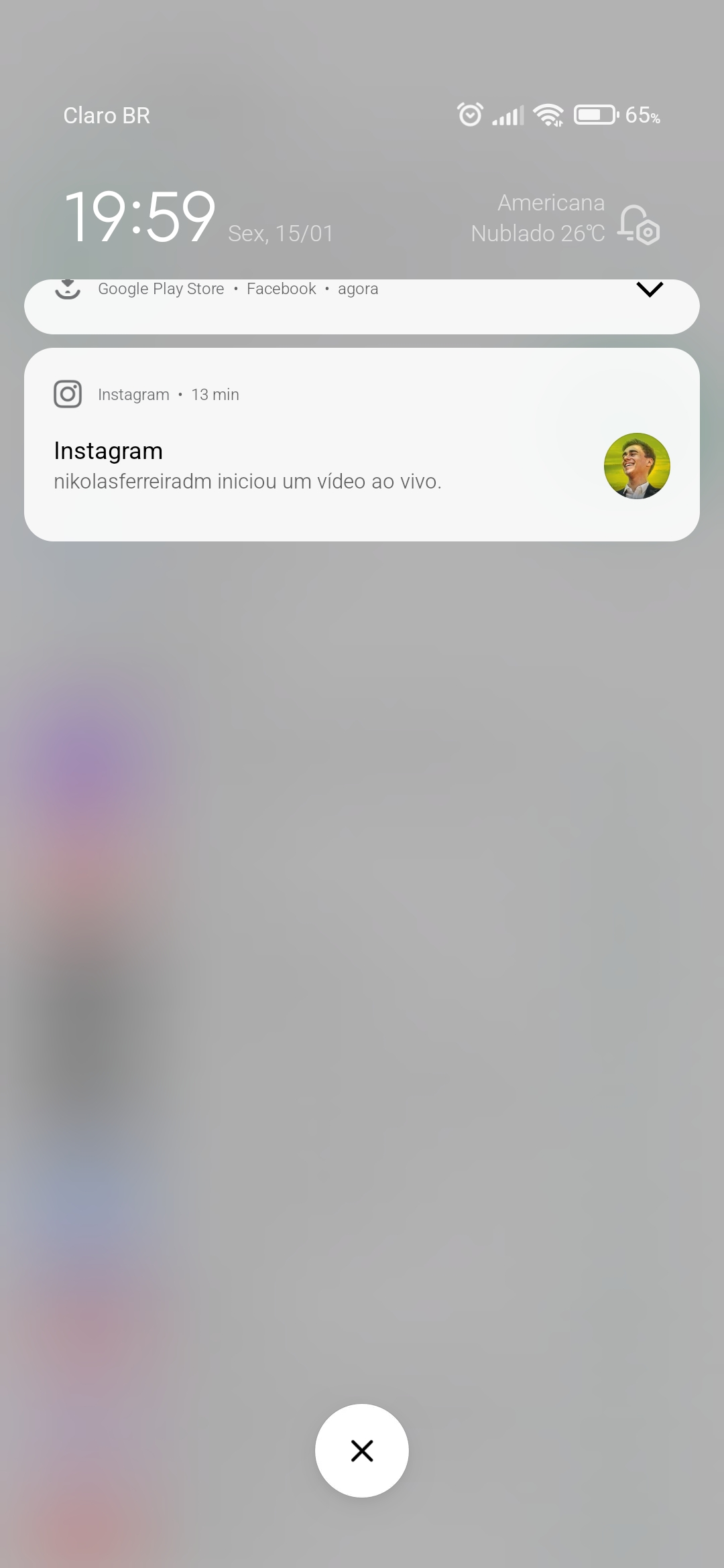This screenshot has width=724, height=1568.
Task: Expand the Google Play Store notification
Action: (x=649, y=289)
